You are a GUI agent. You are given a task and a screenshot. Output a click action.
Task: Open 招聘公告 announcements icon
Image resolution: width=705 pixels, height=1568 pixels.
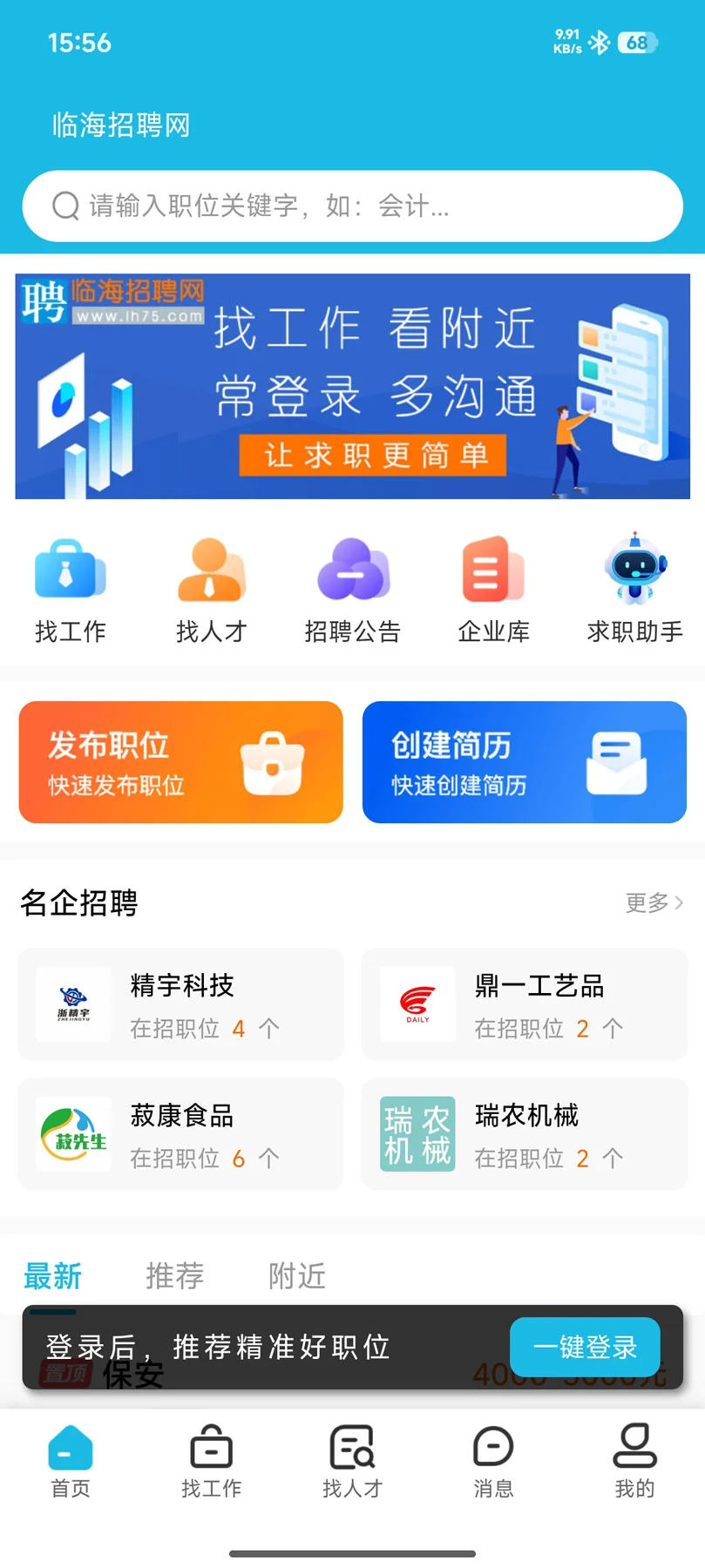coord(352,585)
